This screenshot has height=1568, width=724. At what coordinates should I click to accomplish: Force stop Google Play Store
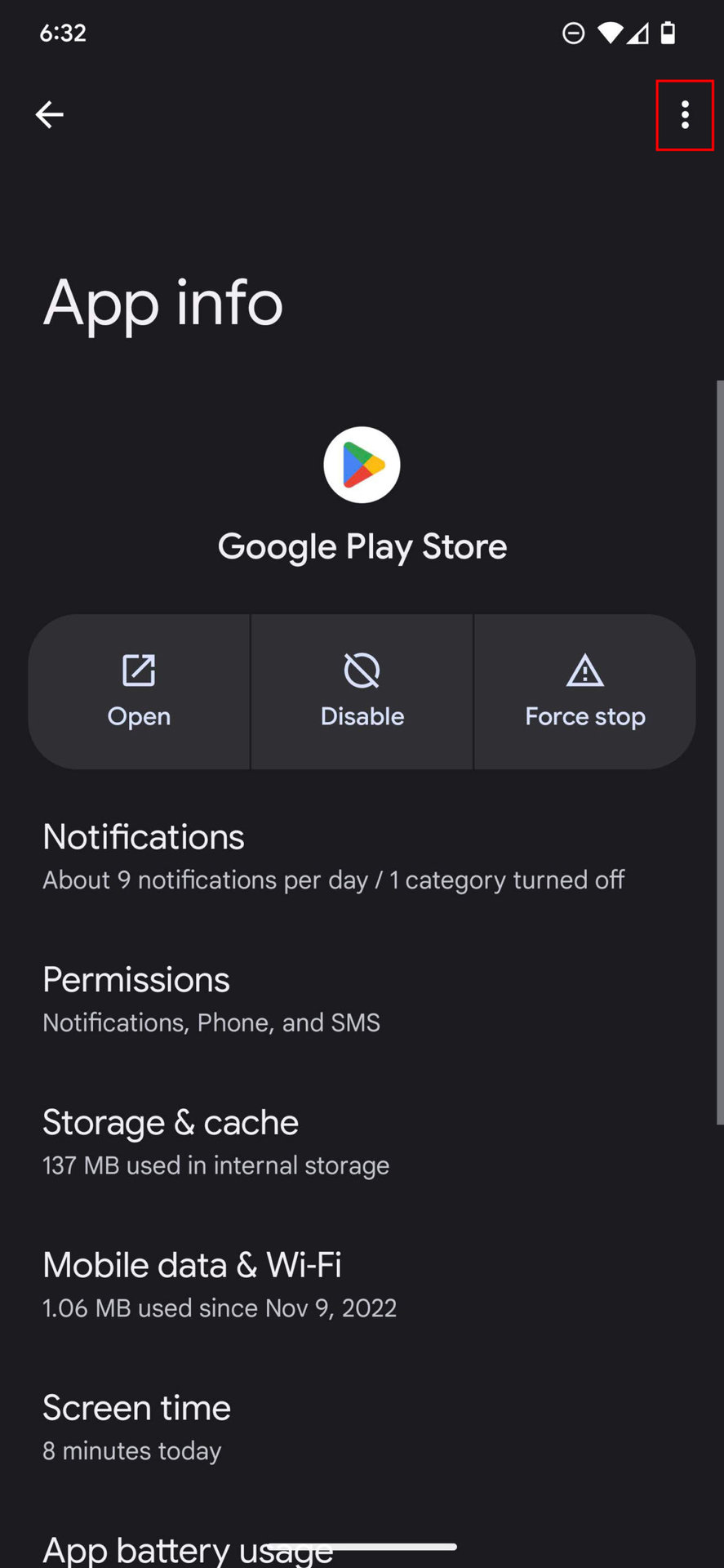pyautogui.click(x=584, y=692)
